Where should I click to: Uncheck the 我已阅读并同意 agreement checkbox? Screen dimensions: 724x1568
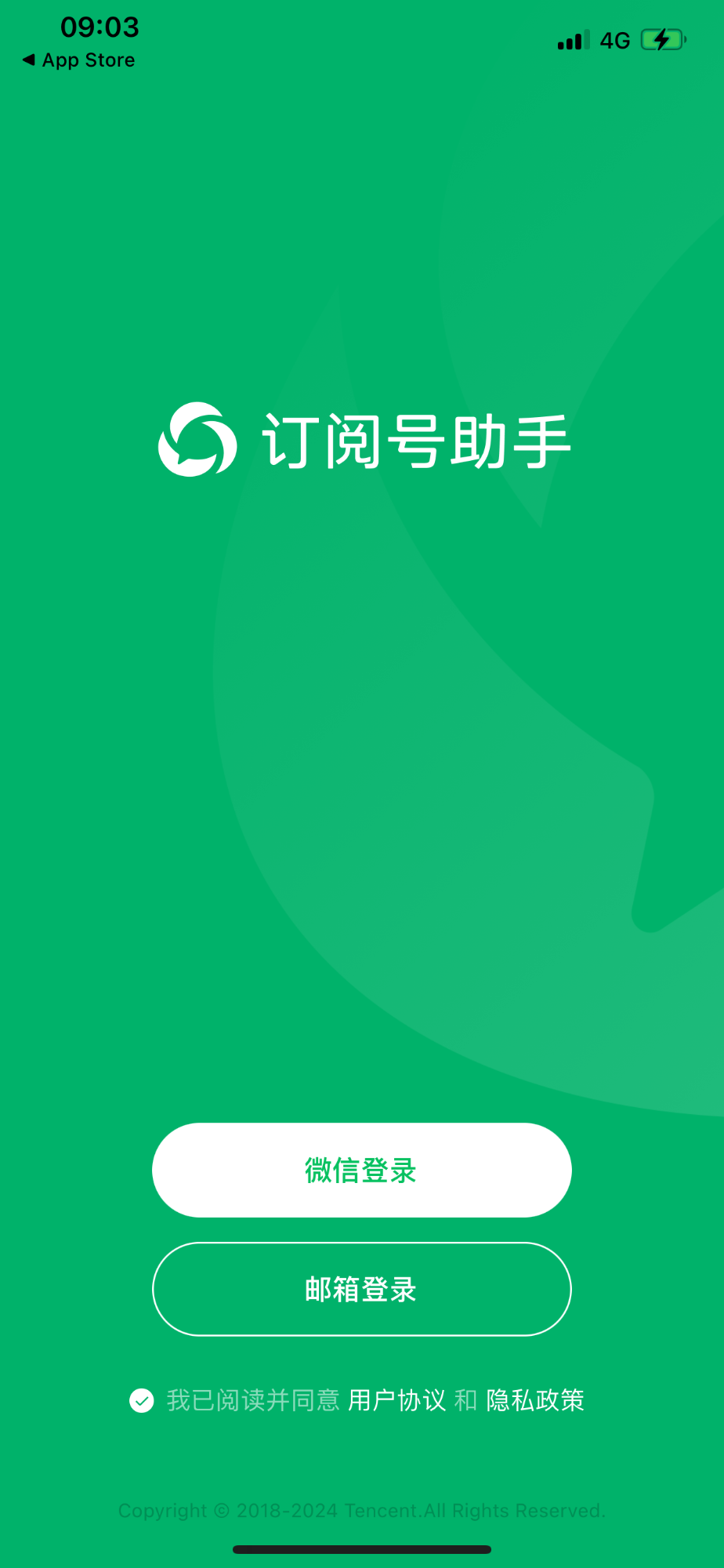(142, 1400)
